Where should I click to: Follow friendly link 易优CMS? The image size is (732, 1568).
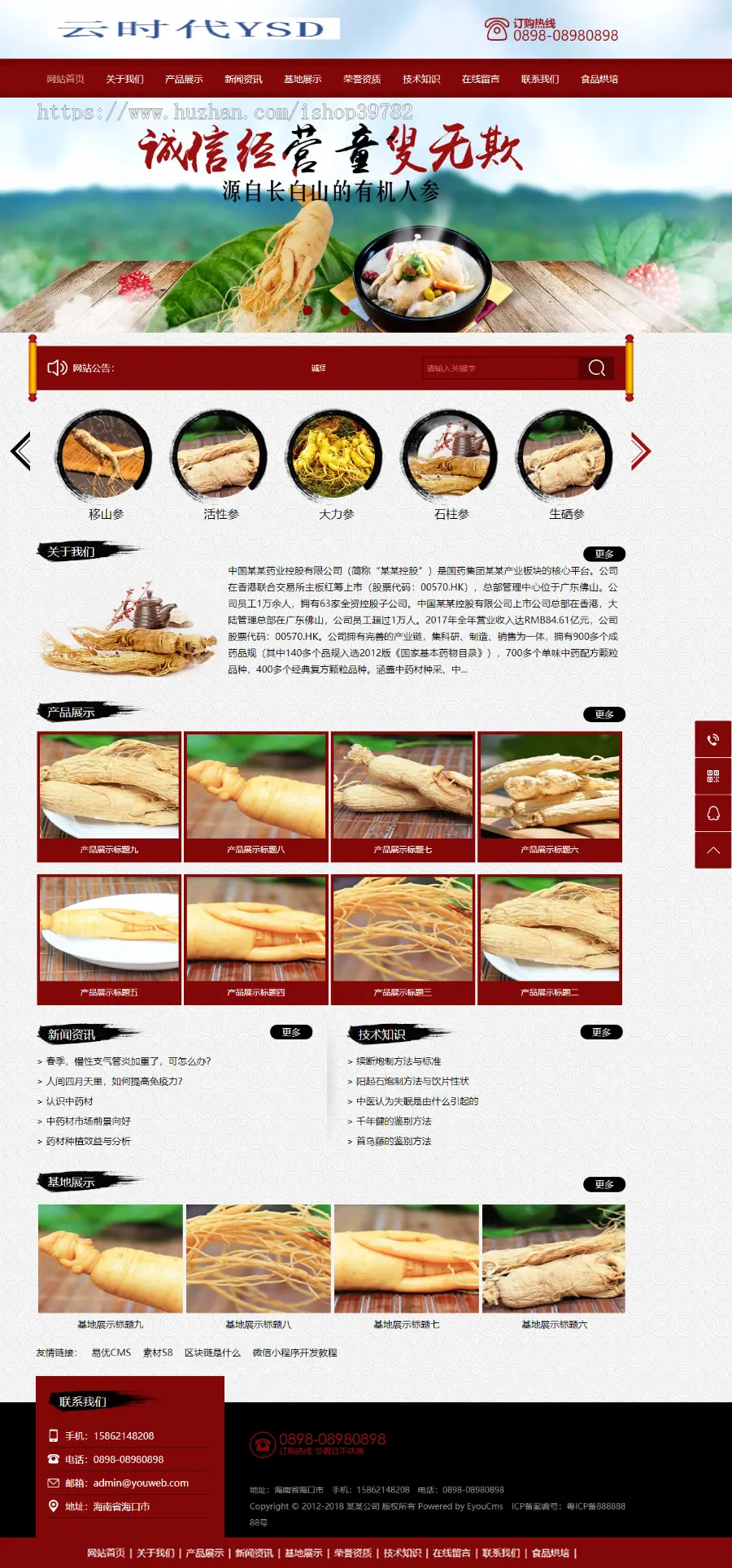(x=111, y=1352)
